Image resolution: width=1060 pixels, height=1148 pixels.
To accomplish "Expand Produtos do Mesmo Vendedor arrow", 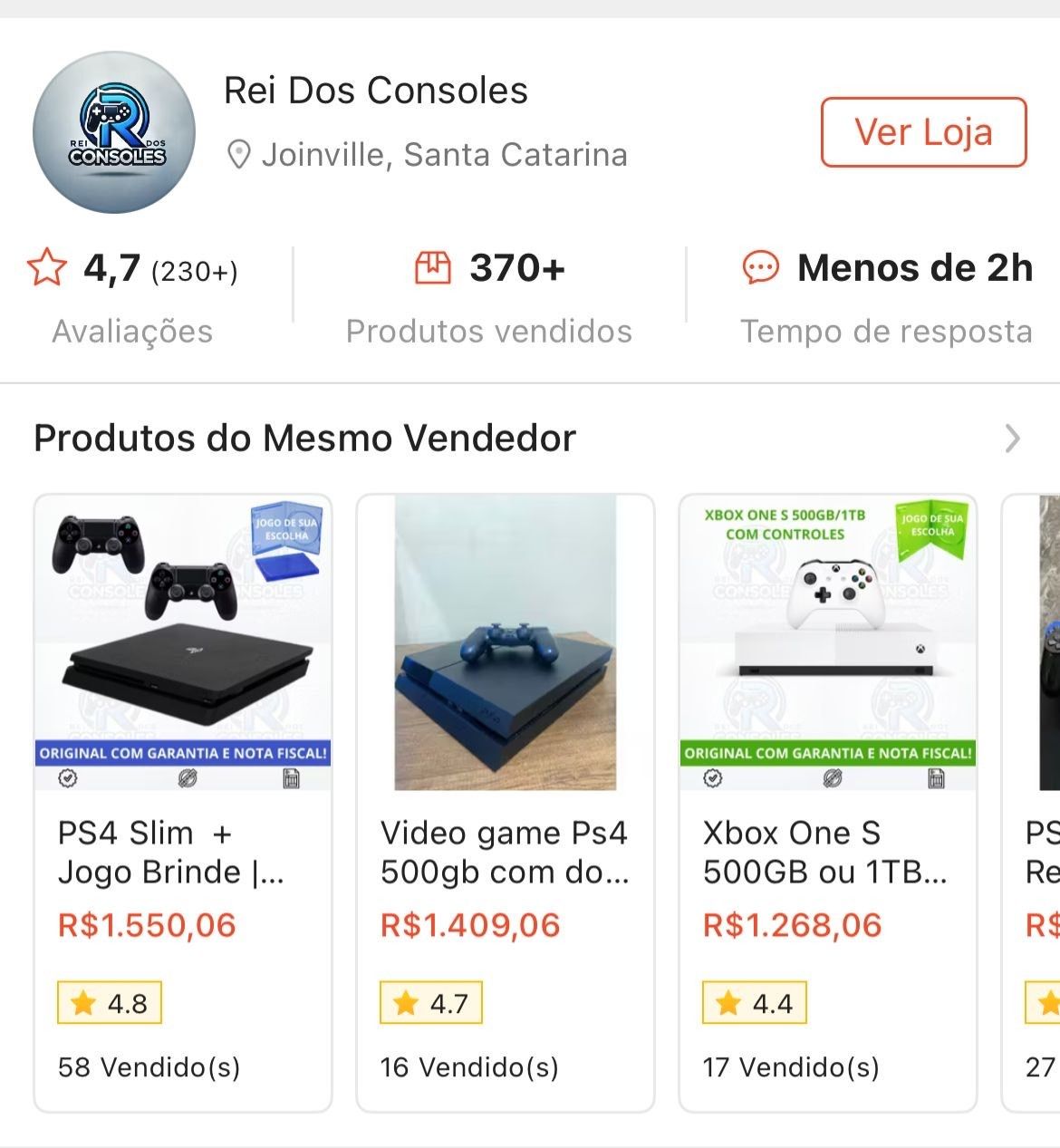I will pos(1012,439).
